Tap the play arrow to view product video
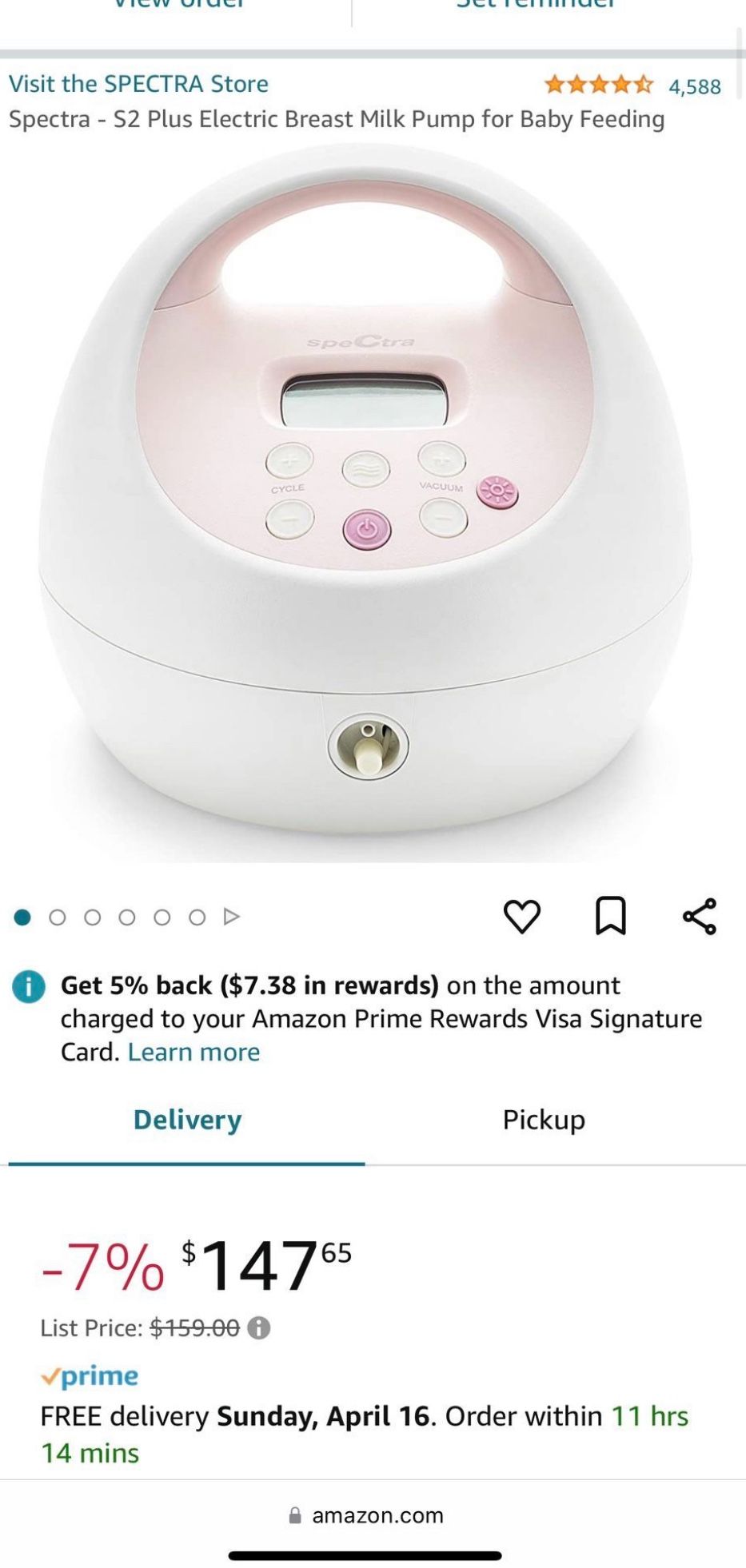 [232, 917]
